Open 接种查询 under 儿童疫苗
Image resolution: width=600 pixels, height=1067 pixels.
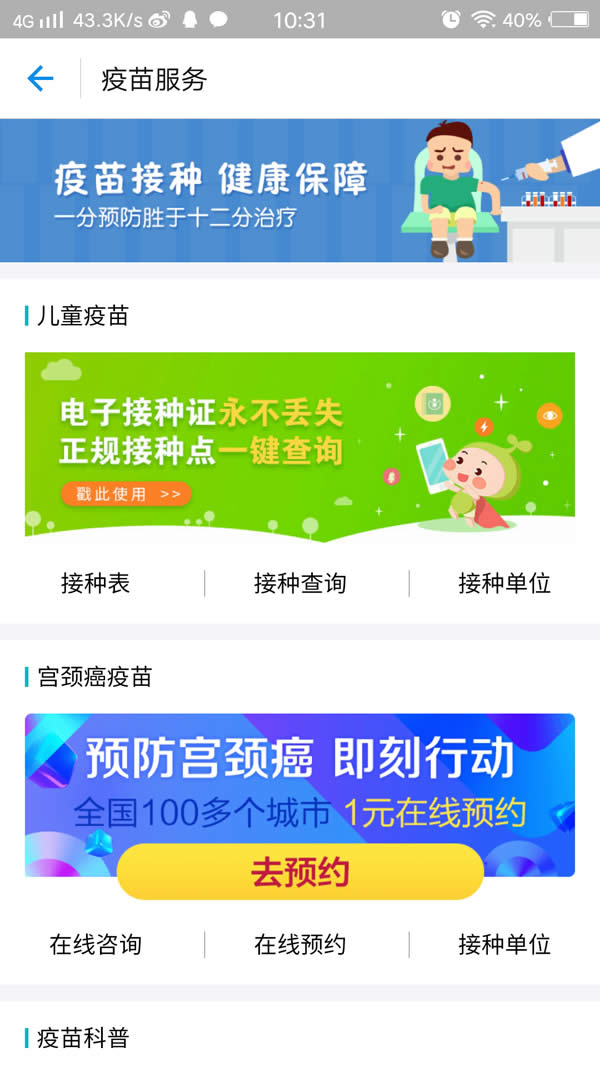coord(300,583)
